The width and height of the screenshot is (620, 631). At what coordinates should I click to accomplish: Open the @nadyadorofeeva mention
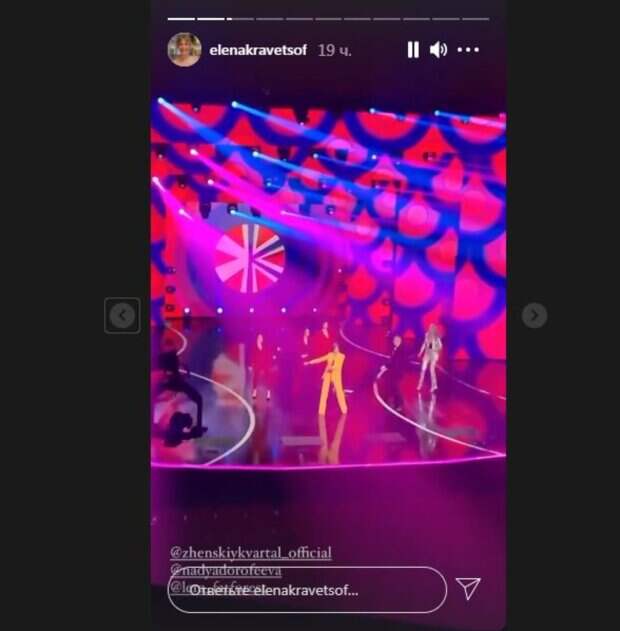[x=224, y=570]
